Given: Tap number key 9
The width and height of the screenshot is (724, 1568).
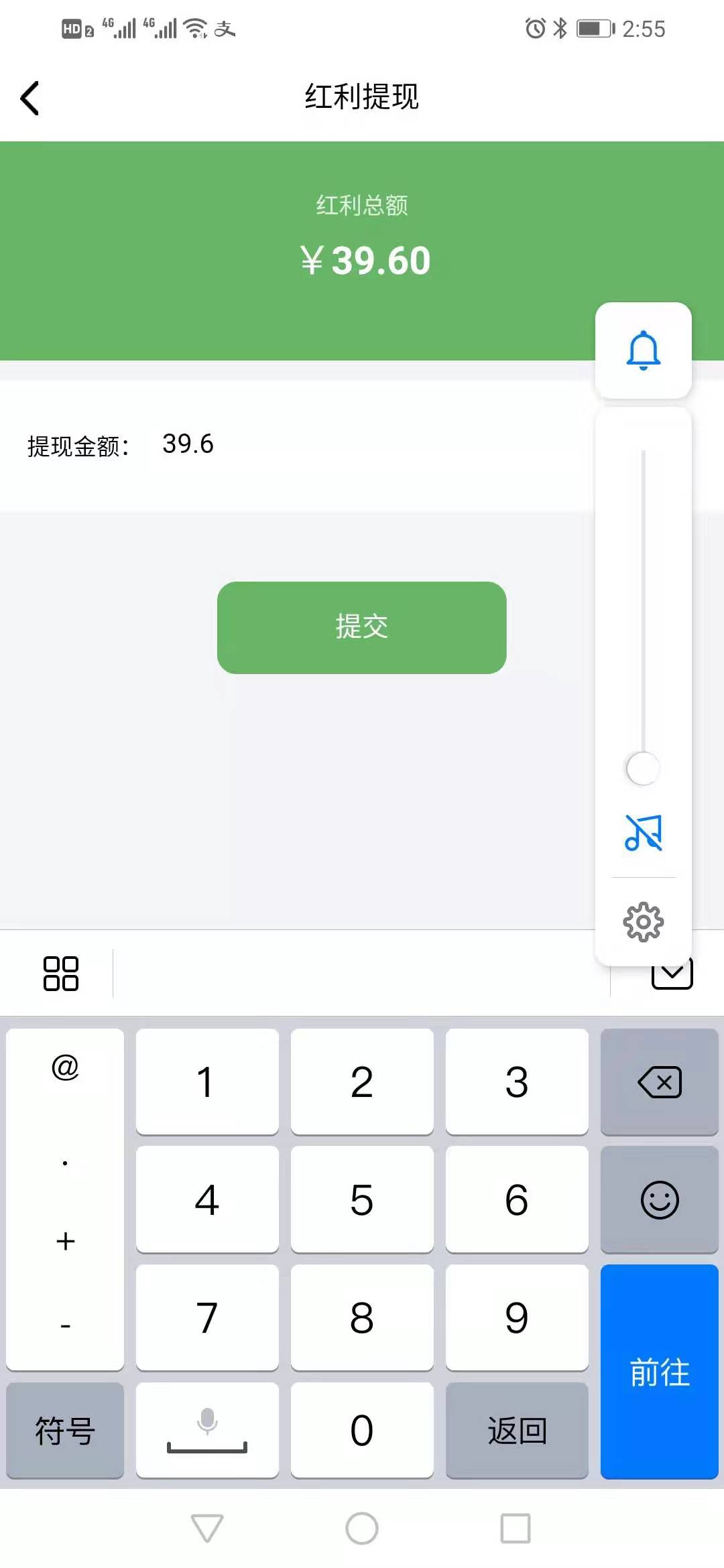Looking at the screenshot, I should click(x=517, y=1317).
